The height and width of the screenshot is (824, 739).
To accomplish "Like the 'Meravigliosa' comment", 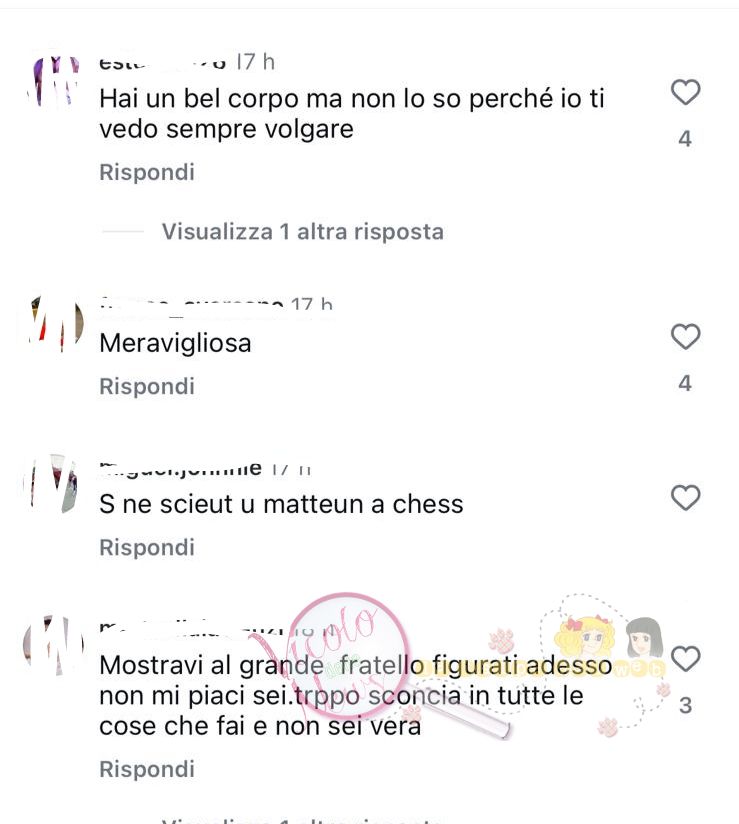I will [x=685, y=338].
